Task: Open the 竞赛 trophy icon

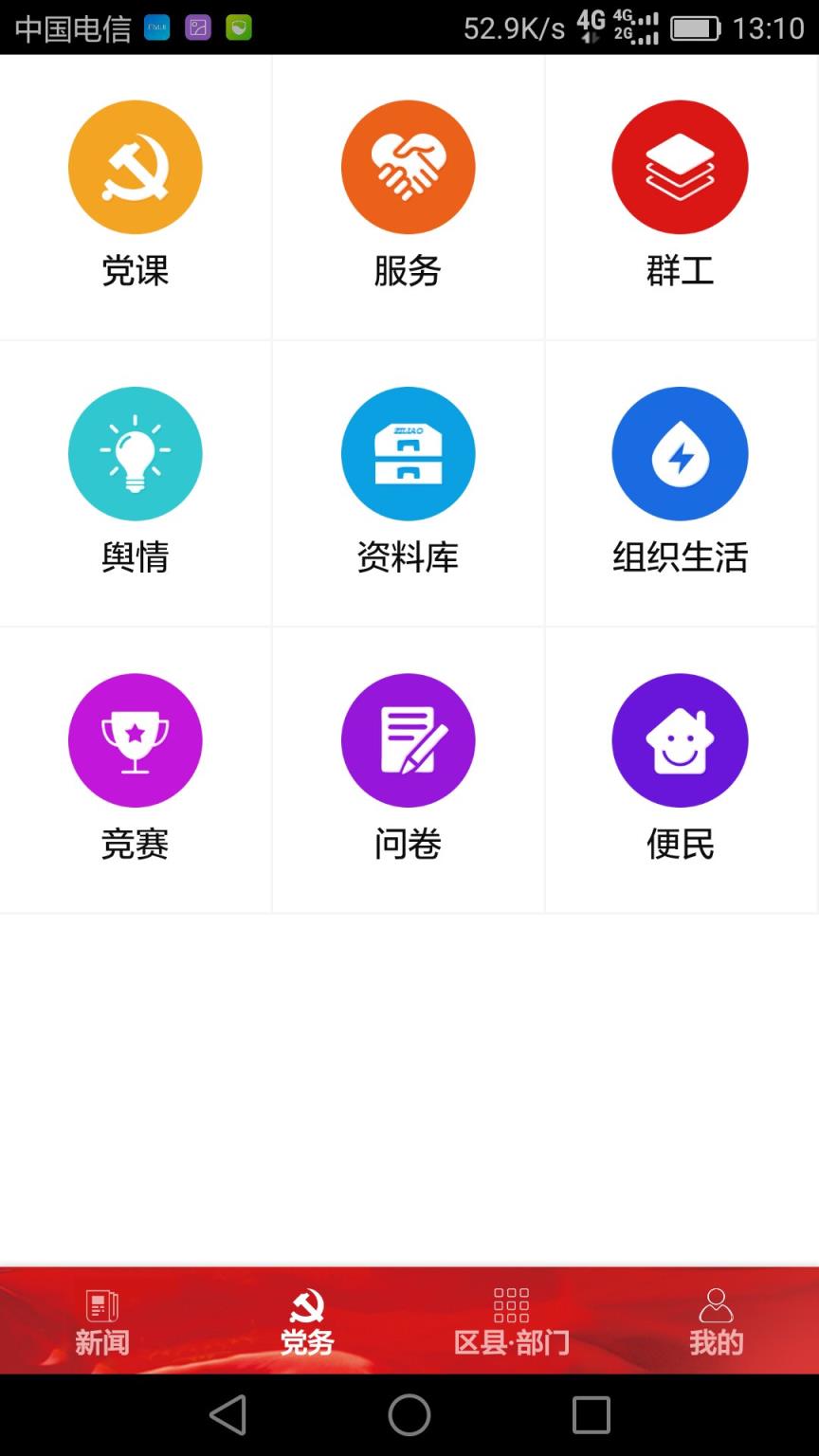Action: pos(136,740)
